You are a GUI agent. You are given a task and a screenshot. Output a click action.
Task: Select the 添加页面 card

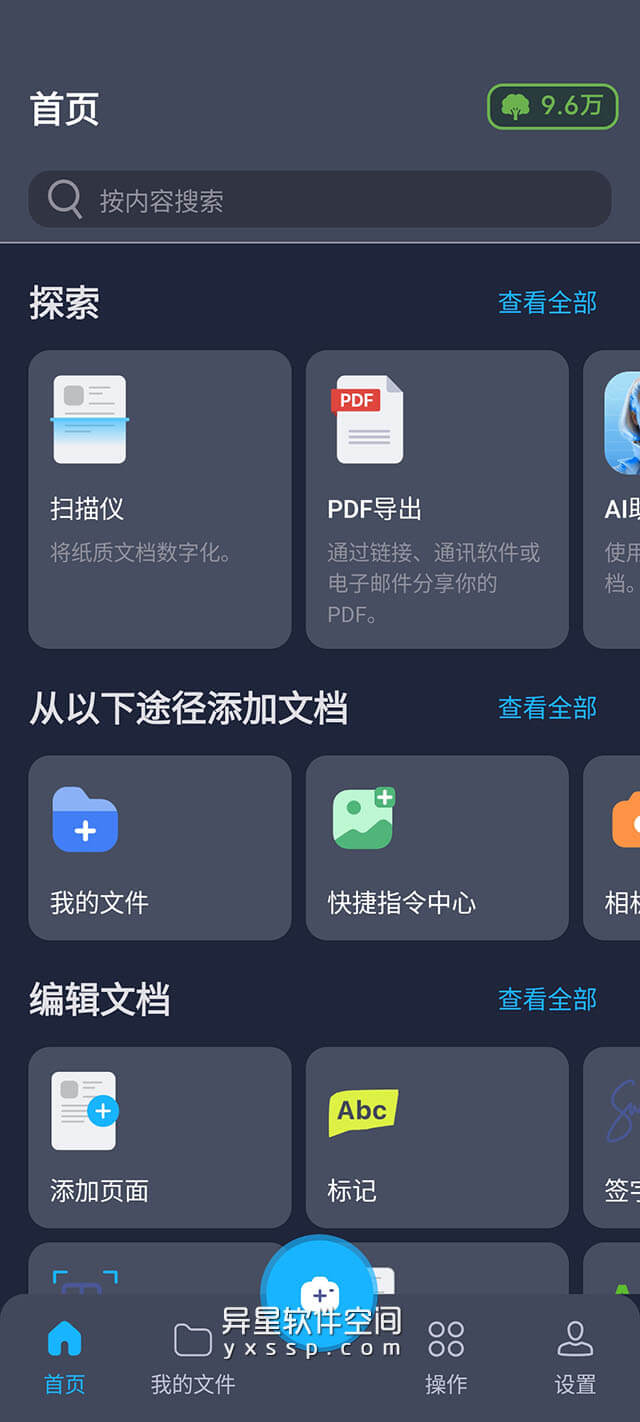(160, 1137)
